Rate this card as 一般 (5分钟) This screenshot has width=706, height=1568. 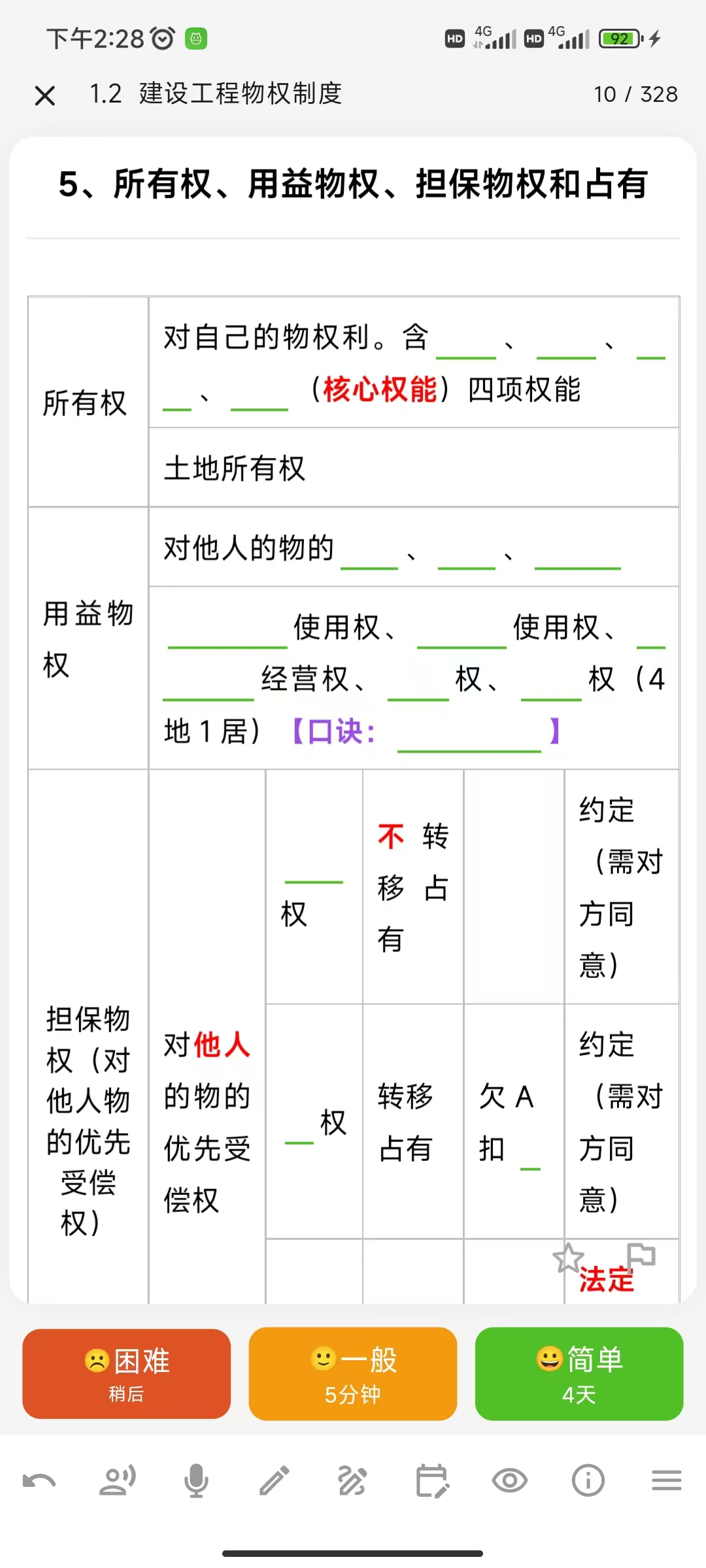(353, 1374)
